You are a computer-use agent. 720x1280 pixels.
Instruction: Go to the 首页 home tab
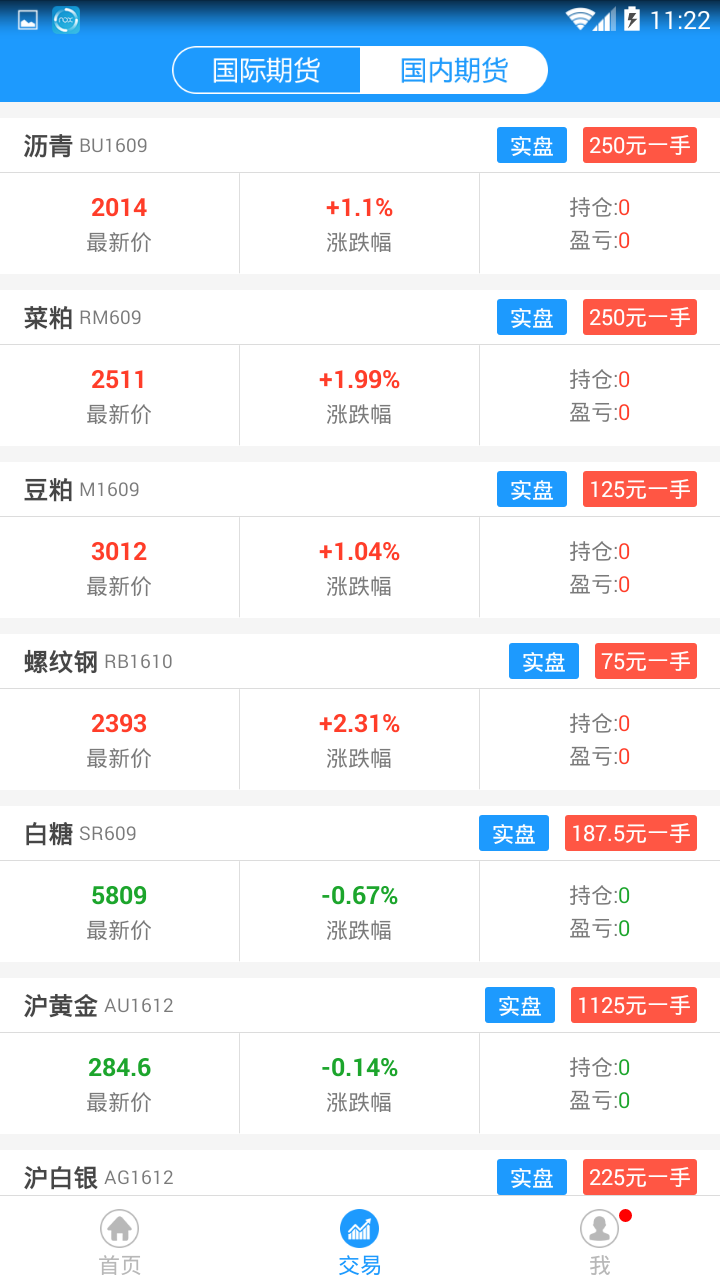pos(120,1240)
